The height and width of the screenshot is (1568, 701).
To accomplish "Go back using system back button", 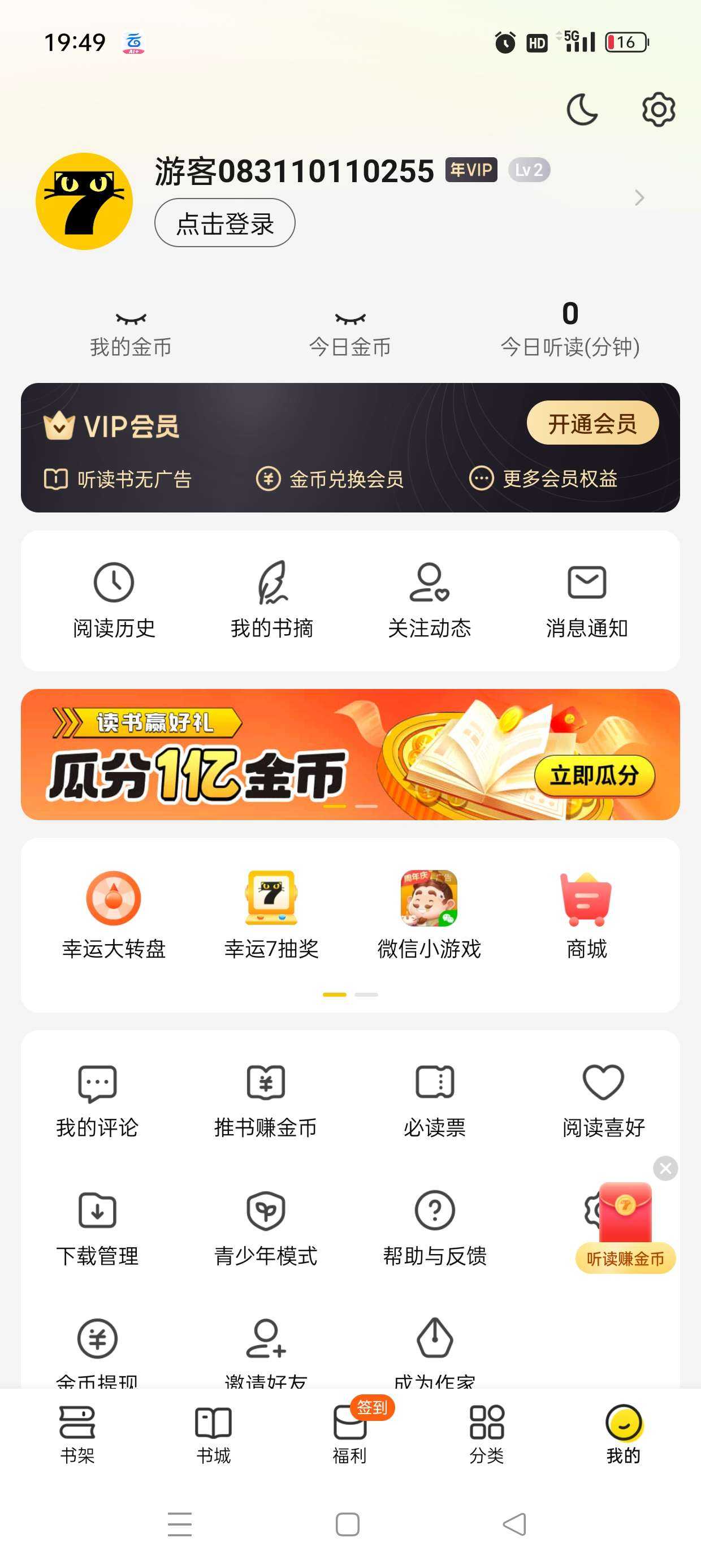I will coord(515,1524).
